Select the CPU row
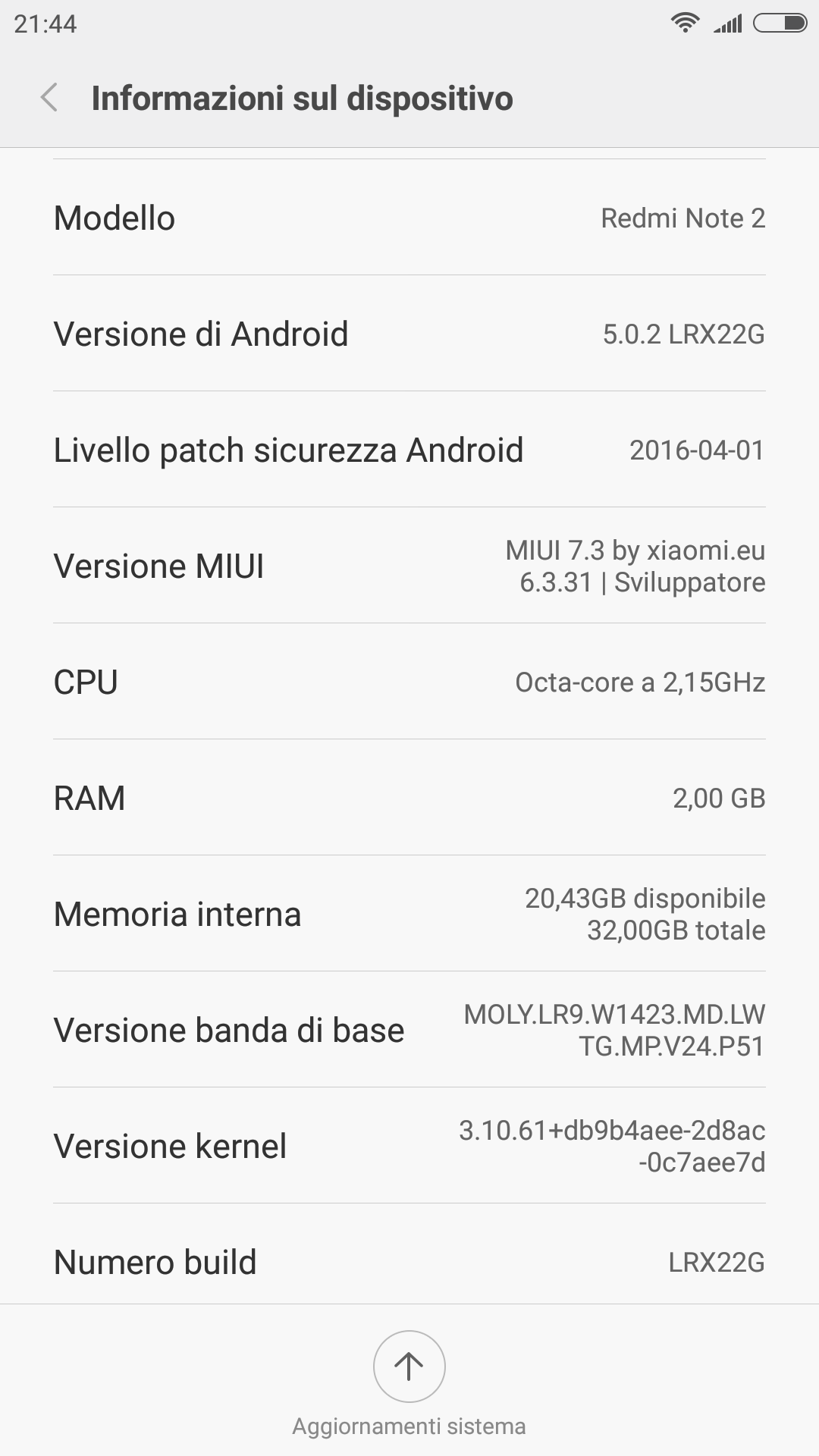 coord(409,682)
